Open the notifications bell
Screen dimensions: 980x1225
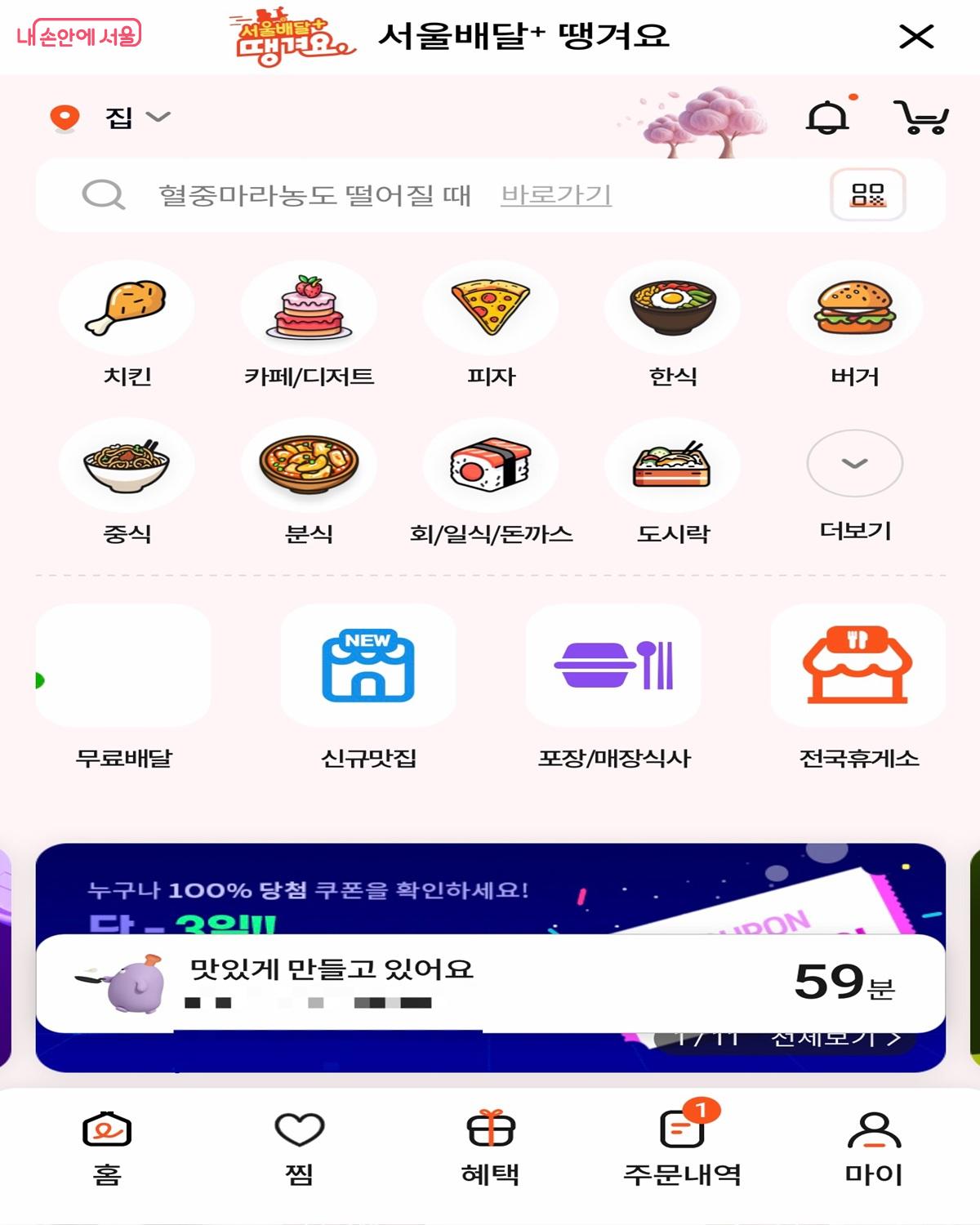[828, 118]
